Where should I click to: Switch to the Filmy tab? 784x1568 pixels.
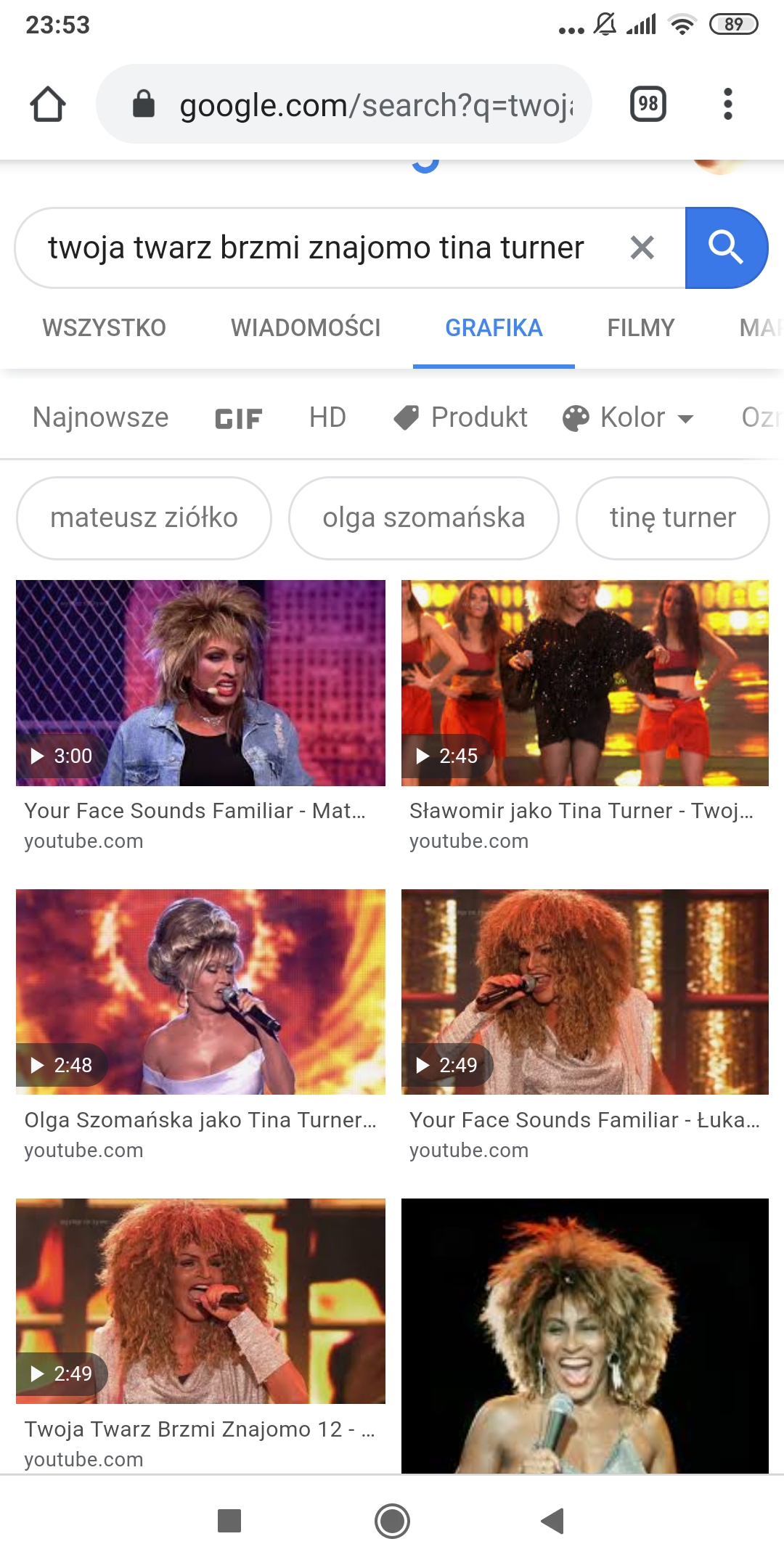click(x=640, y=328)
